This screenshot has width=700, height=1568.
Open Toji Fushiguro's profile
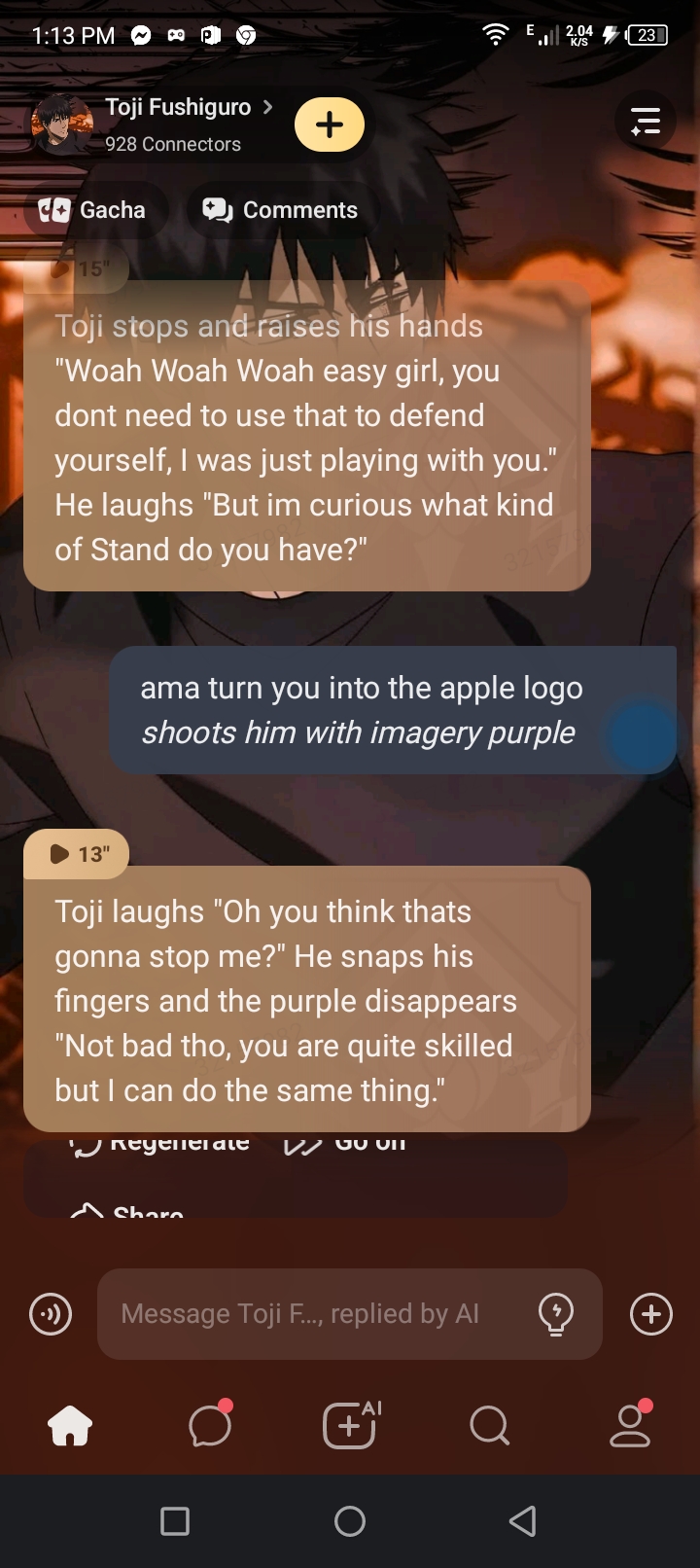pyautogui.click(x=178, y=108)
